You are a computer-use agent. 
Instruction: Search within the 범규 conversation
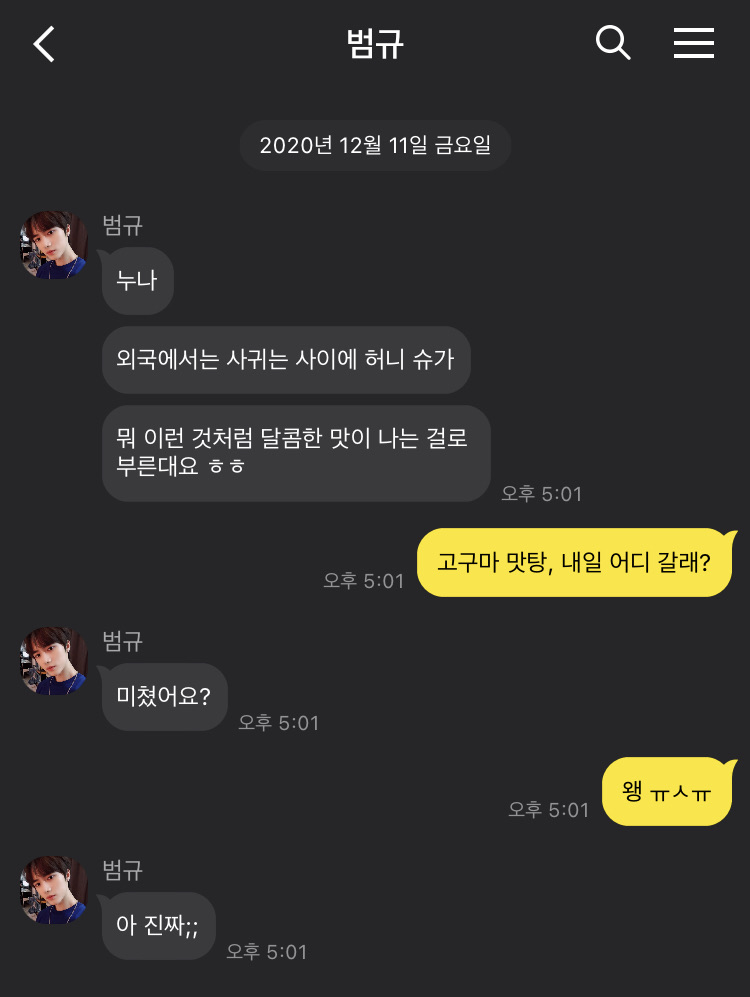[612, 43]
